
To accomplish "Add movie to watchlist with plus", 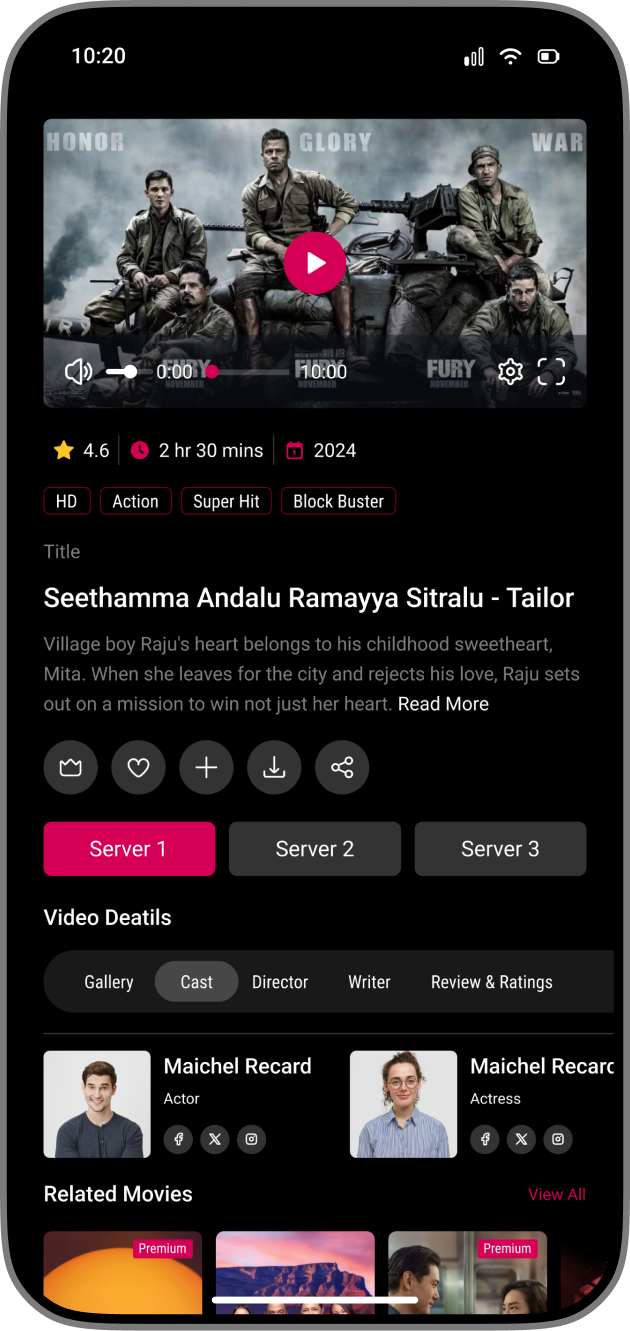I will (x=206, y=768).
